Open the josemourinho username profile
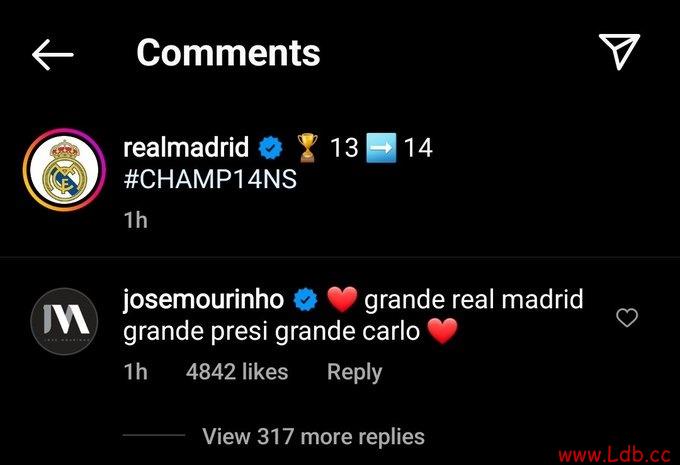The width and height of the screenshot is (680, 465). coord(203,299)
